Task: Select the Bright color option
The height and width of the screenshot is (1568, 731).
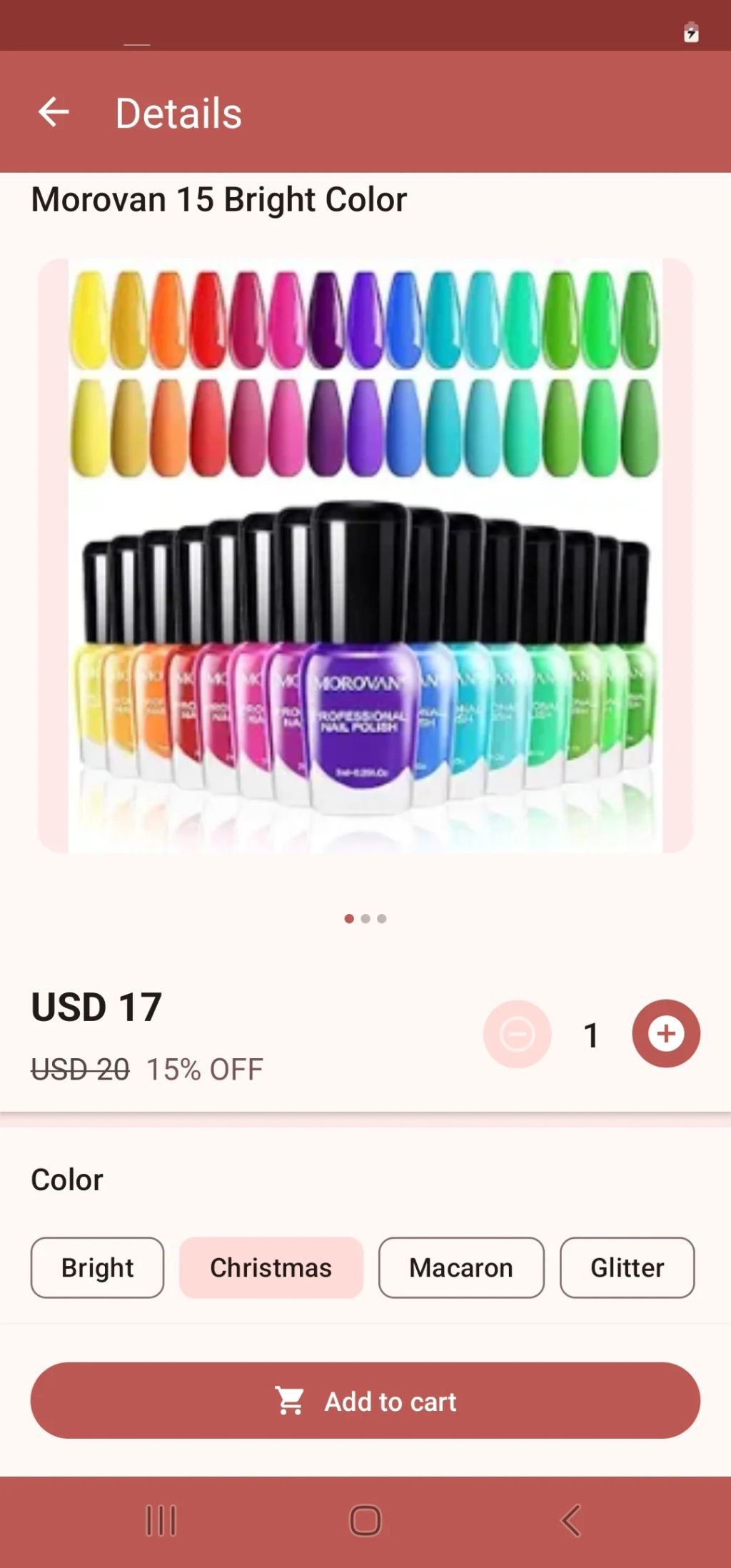Action: pos(97,1267)
